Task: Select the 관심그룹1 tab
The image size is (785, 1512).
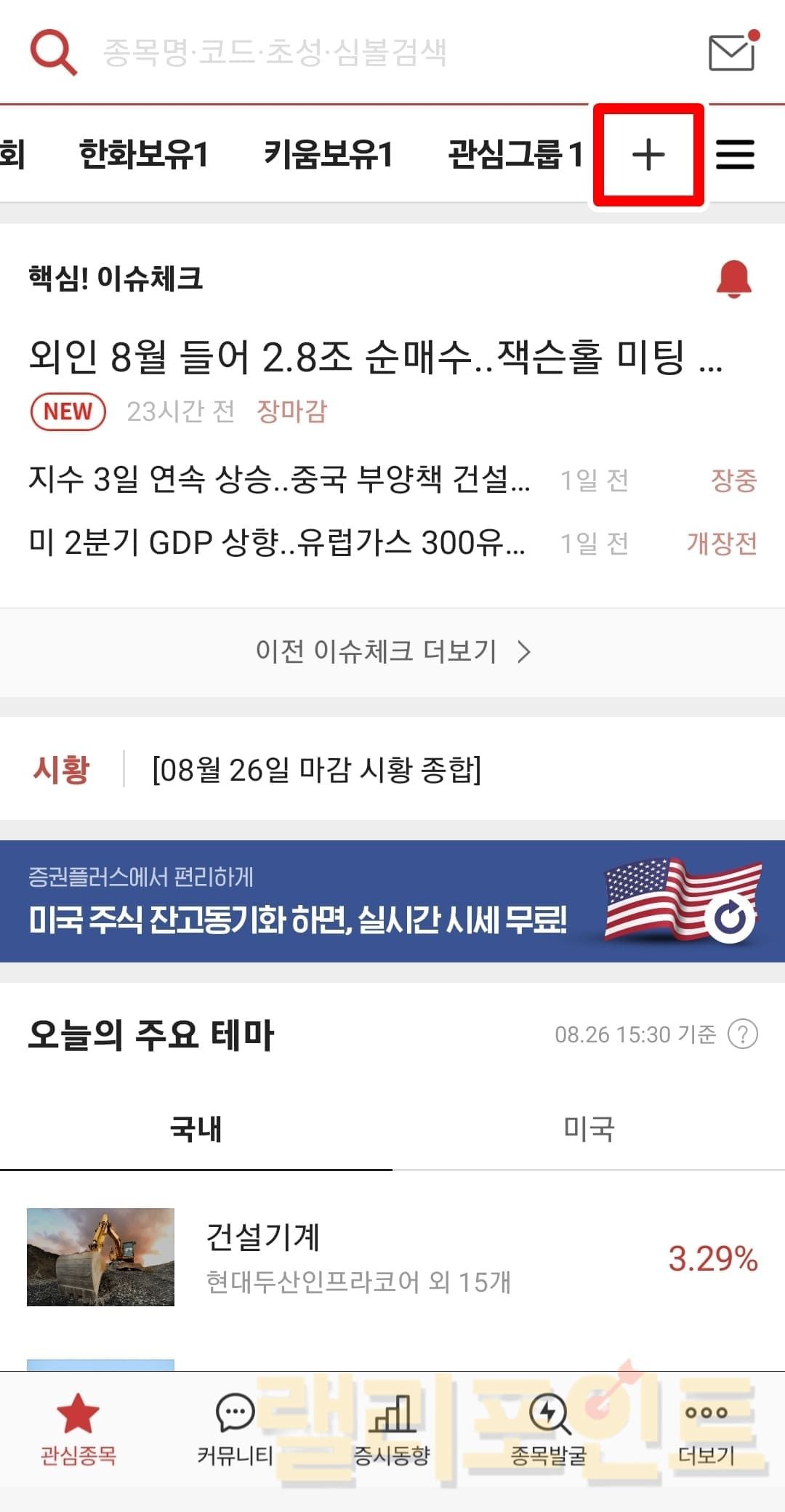Action: (515, 154)
